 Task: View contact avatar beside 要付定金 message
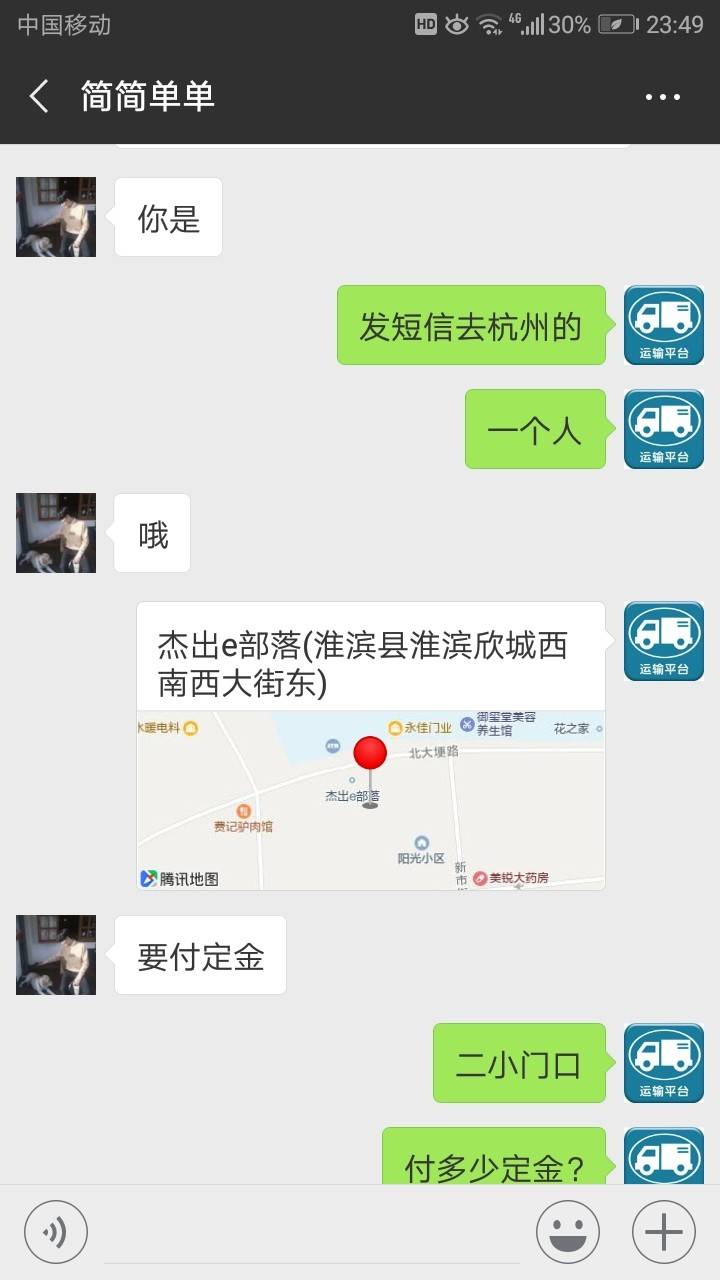pyautogui.click(x=56, y=955)
